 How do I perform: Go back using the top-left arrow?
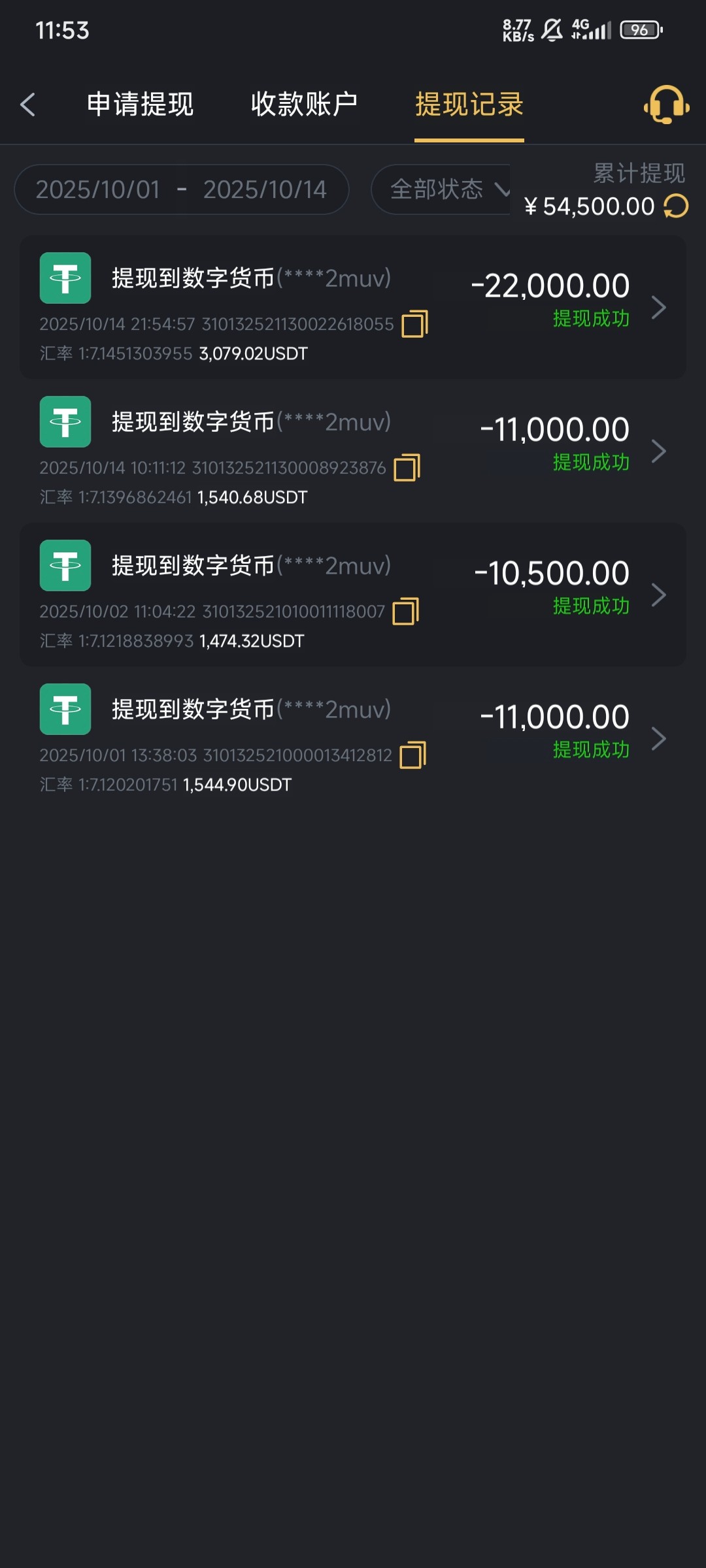click(27, 105)
